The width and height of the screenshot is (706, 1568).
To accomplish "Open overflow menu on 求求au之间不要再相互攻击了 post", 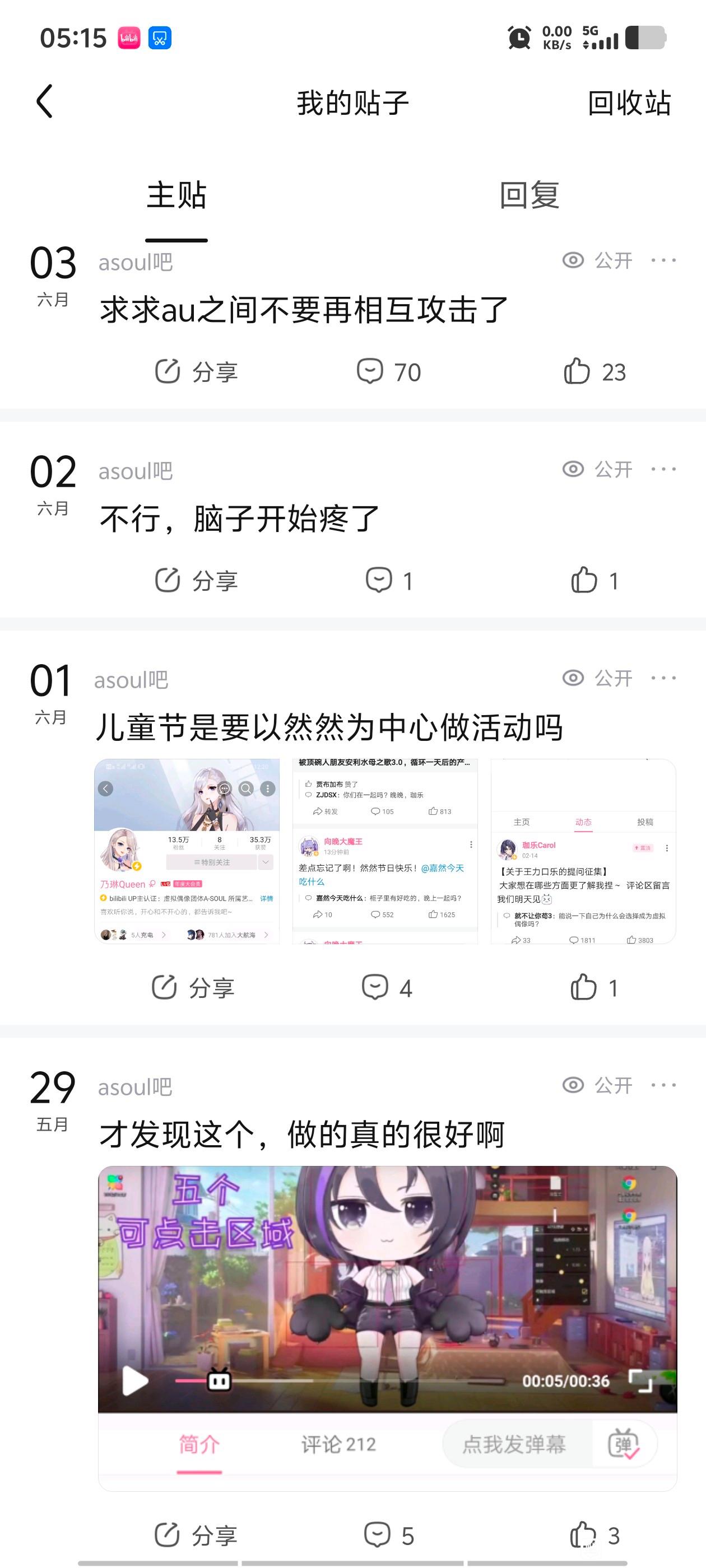I will point(663,260).
